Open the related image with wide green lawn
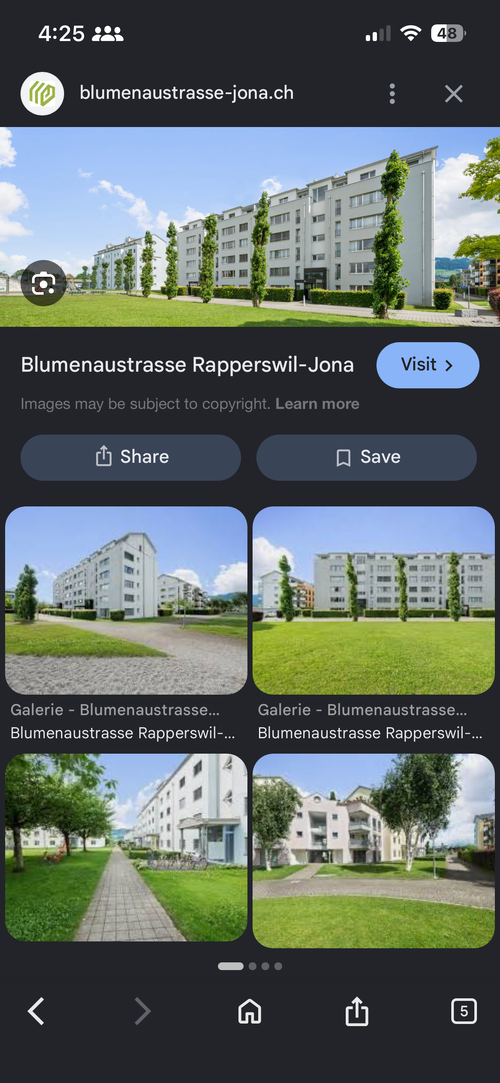Screen dimensions: 500x1083 pyautogui.click(x=374, y=600)
